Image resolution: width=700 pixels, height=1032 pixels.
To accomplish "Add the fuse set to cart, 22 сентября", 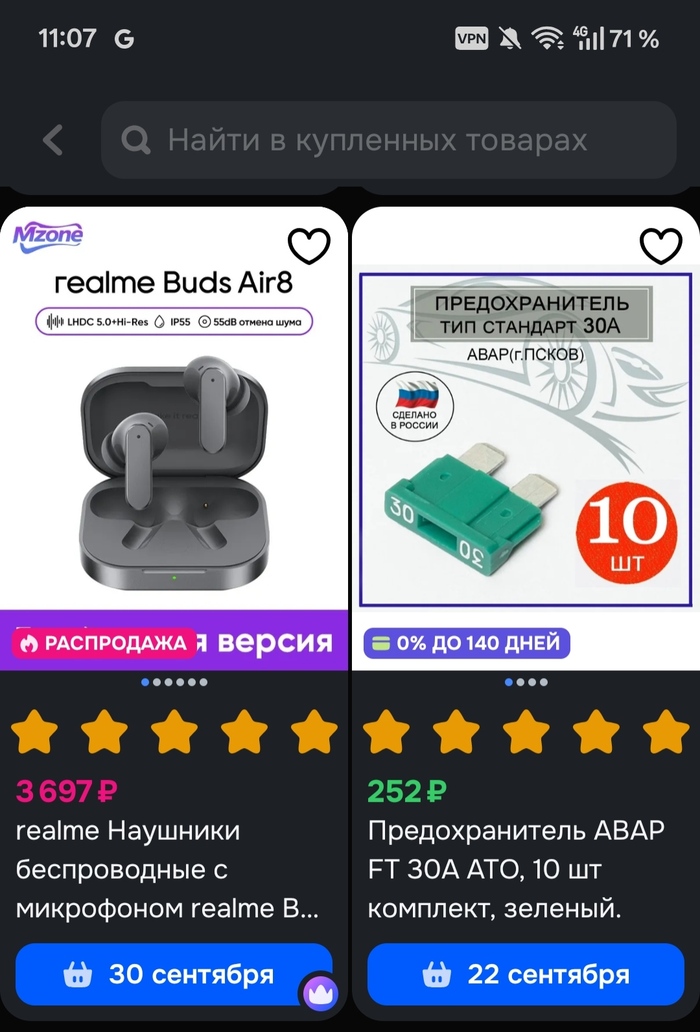I will click(x=526, y=975).
